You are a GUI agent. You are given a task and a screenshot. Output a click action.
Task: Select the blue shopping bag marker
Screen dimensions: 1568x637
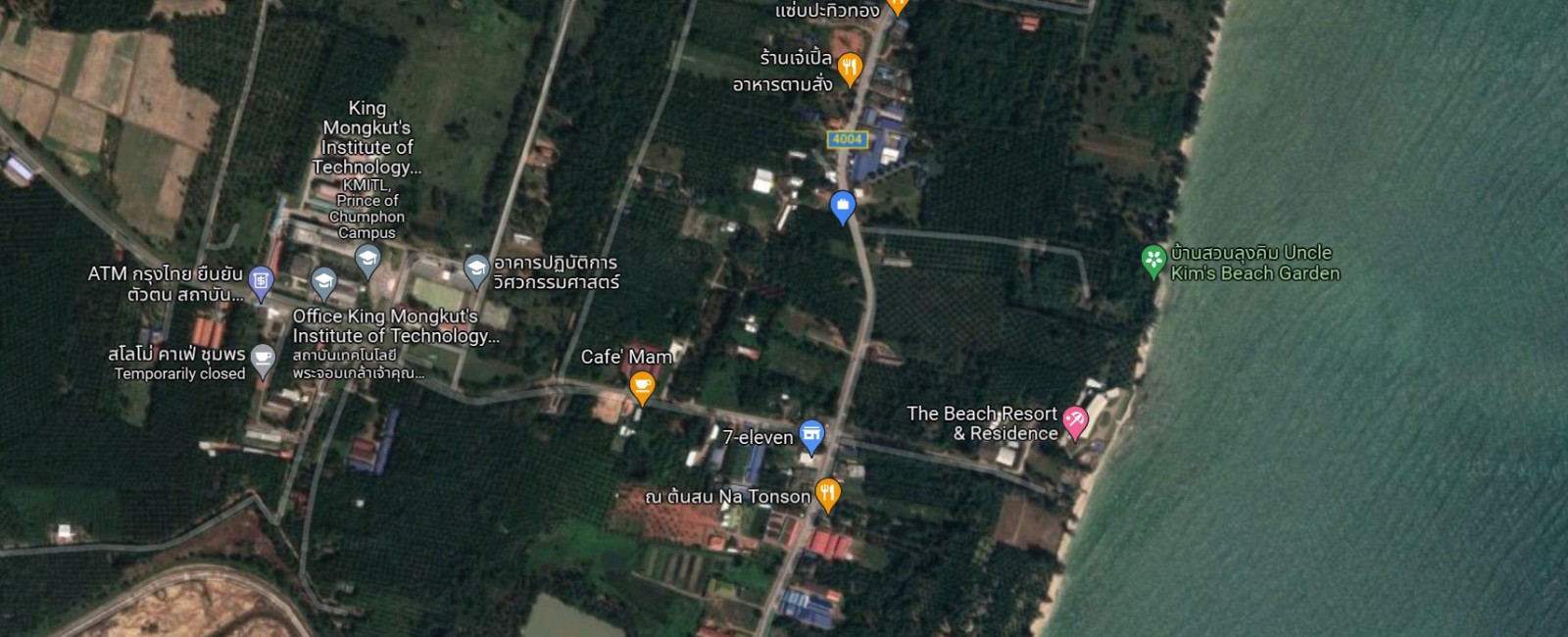pyautogui.click(x=843, y=206)
